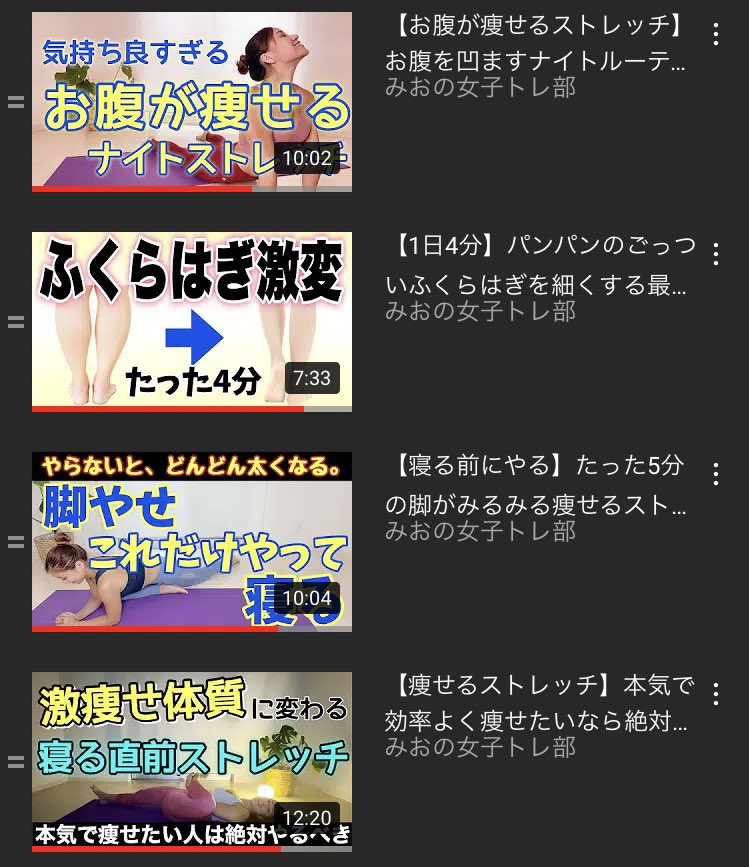Open the ふくらはぎ激変 4分 video
Image resolution: width=749 pixels, height=867 pixels.
click(x=191, y=321)
